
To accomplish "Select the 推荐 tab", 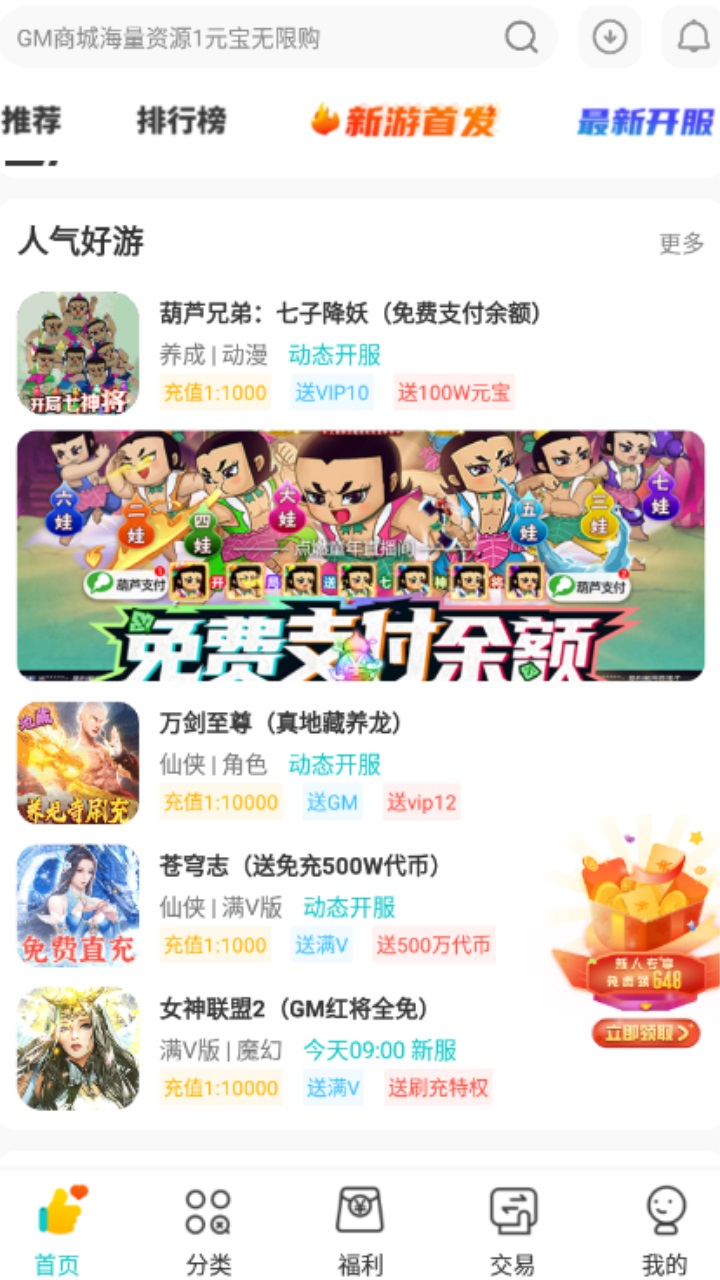I will (33, 120).
